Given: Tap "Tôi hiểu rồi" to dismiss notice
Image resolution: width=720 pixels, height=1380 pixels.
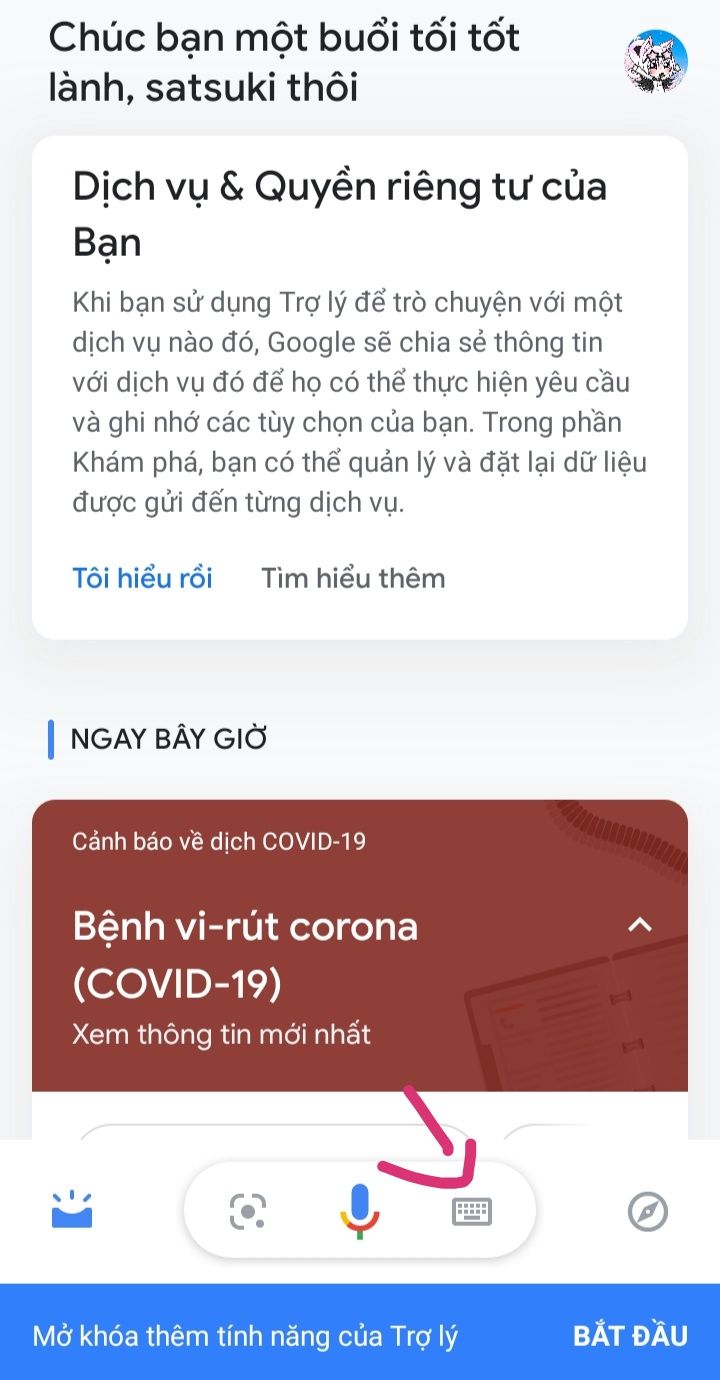Looking at the screenshot, I should pyautogui.click(x=142, y=578).
